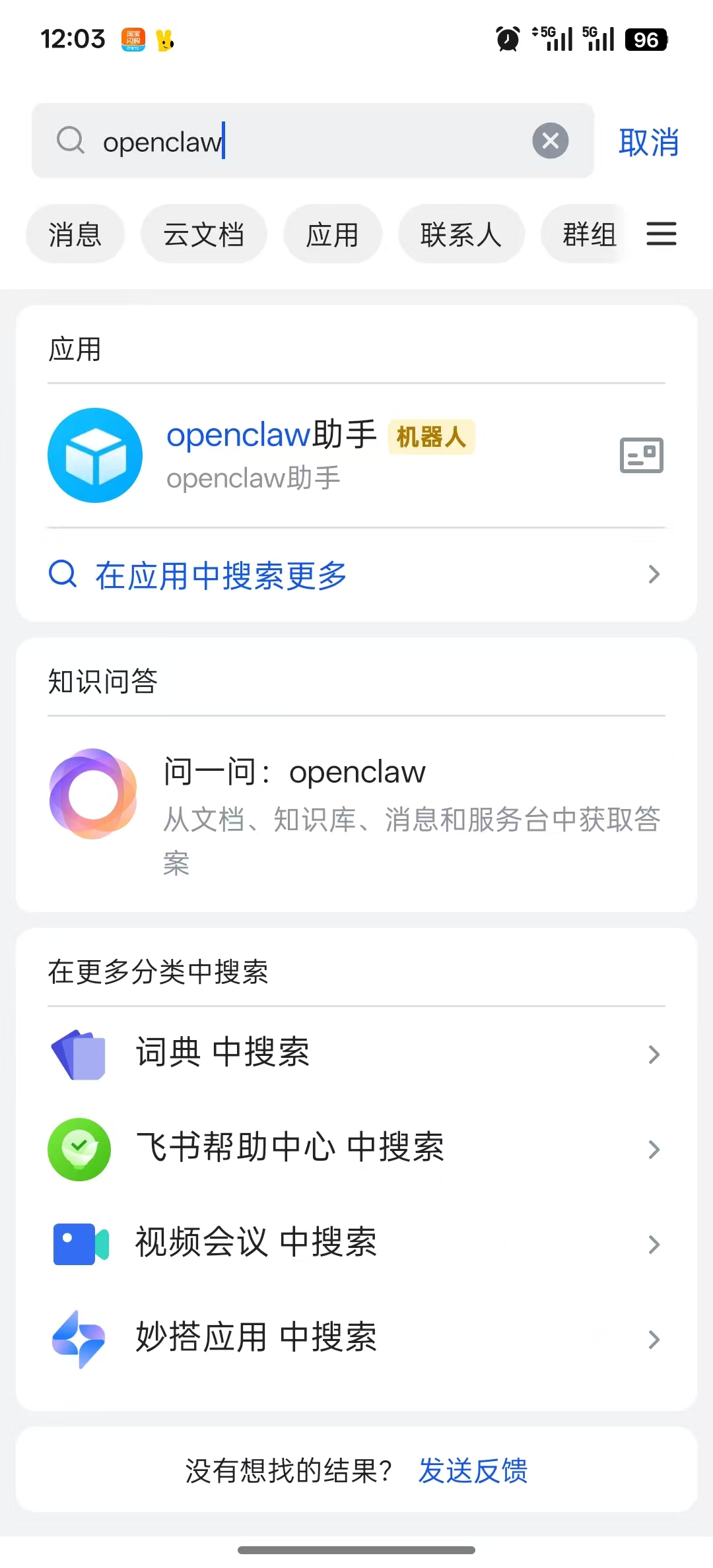Switch to the 云文档 filter tab
The height and width of the screenshot is (1568, 713).
point(203,234)
